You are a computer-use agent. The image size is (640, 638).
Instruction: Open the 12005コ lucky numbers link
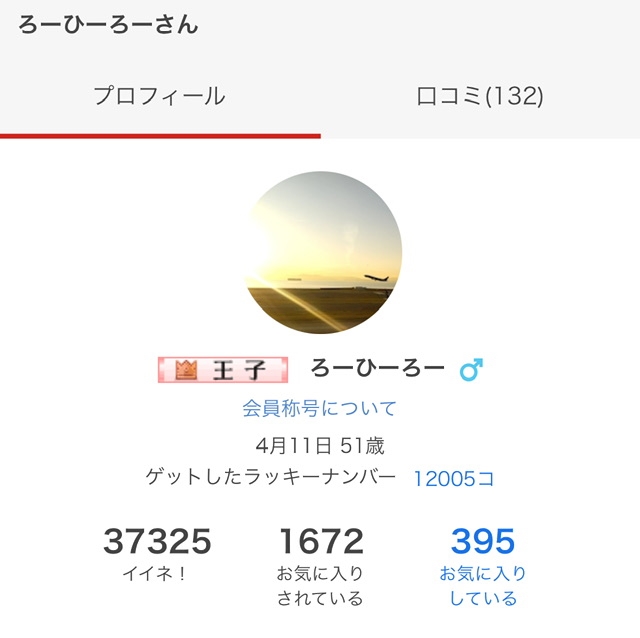point(454,479)
